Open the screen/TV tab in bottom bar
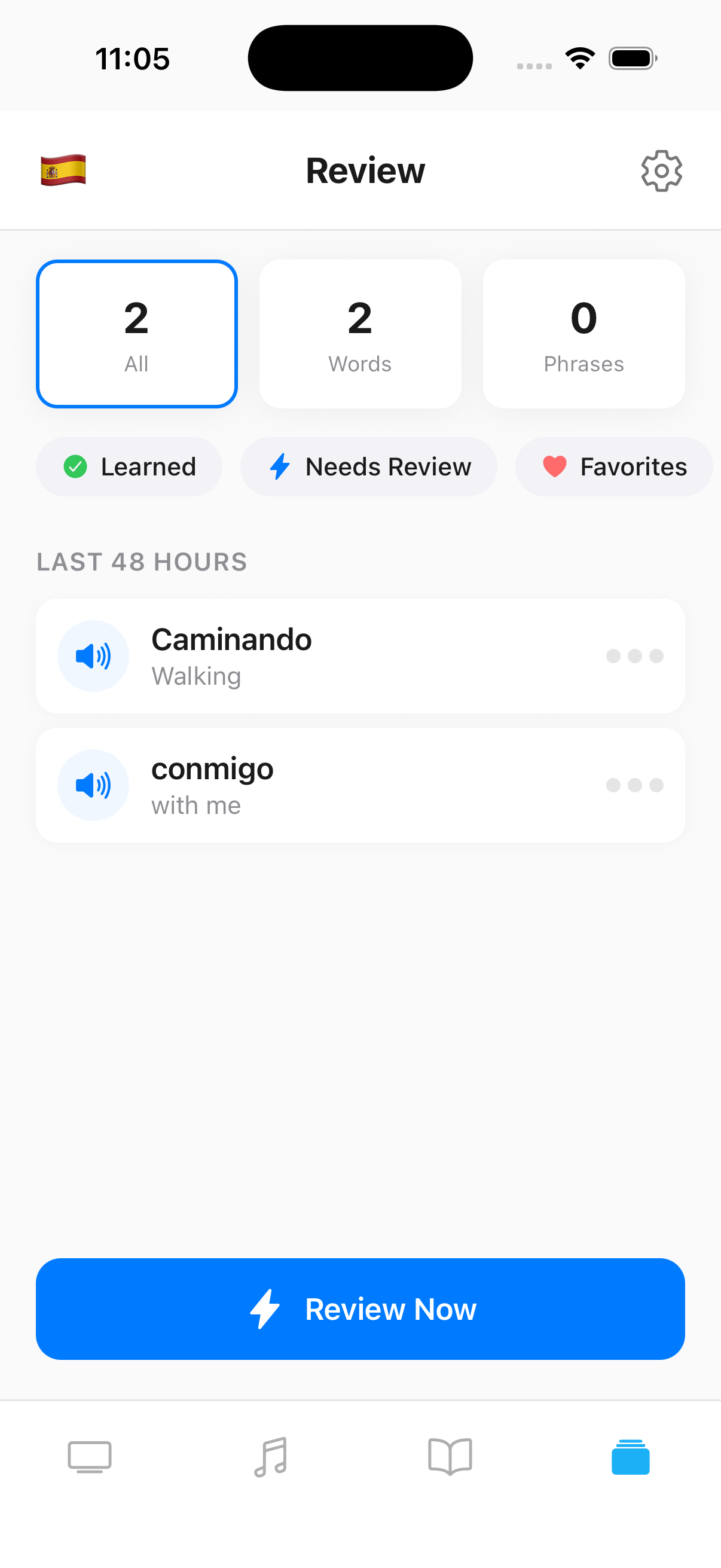Image resolution: width=721 pixels, height=1568 pixels. pyautogui.click(x=90, y=1457)
